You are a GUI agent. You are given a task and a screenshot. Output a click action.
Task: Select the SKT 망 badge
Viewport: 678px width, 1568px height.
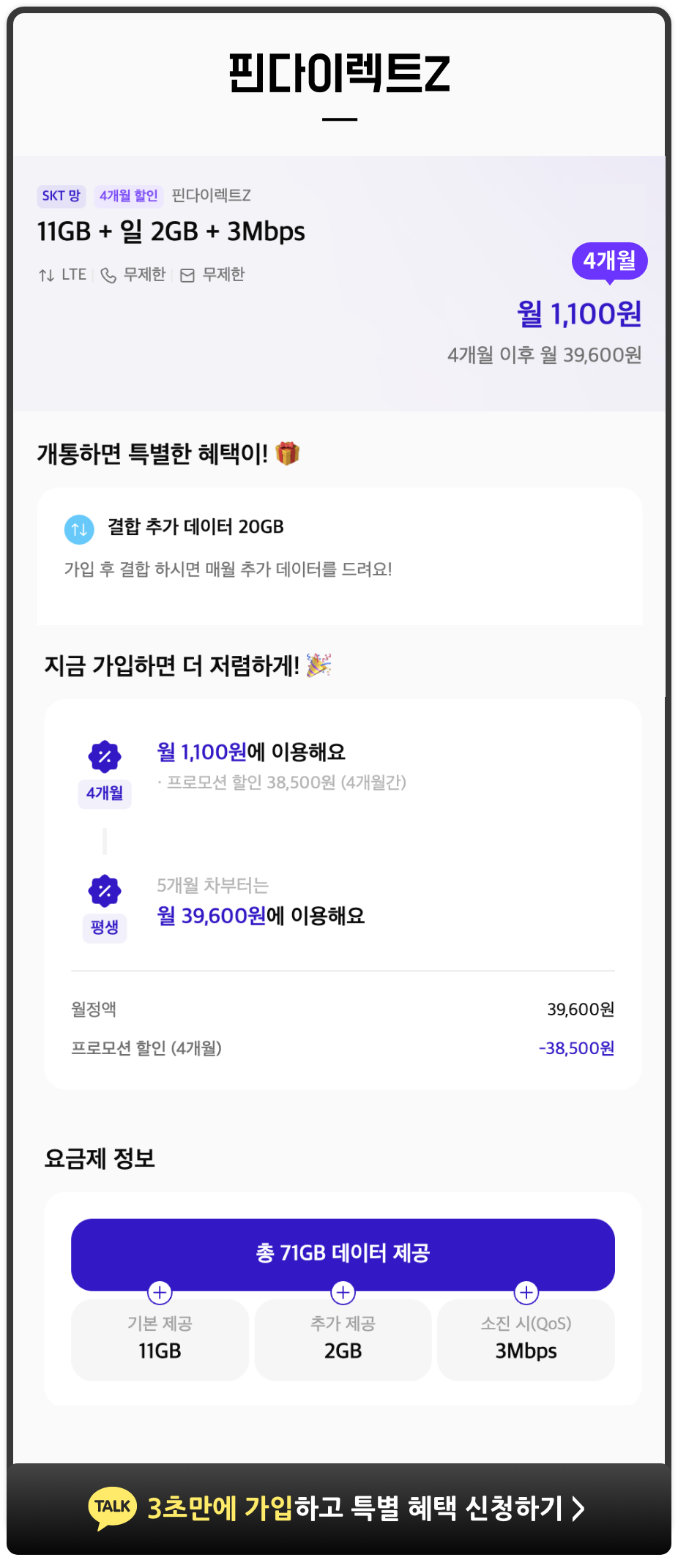click(62, 195)
